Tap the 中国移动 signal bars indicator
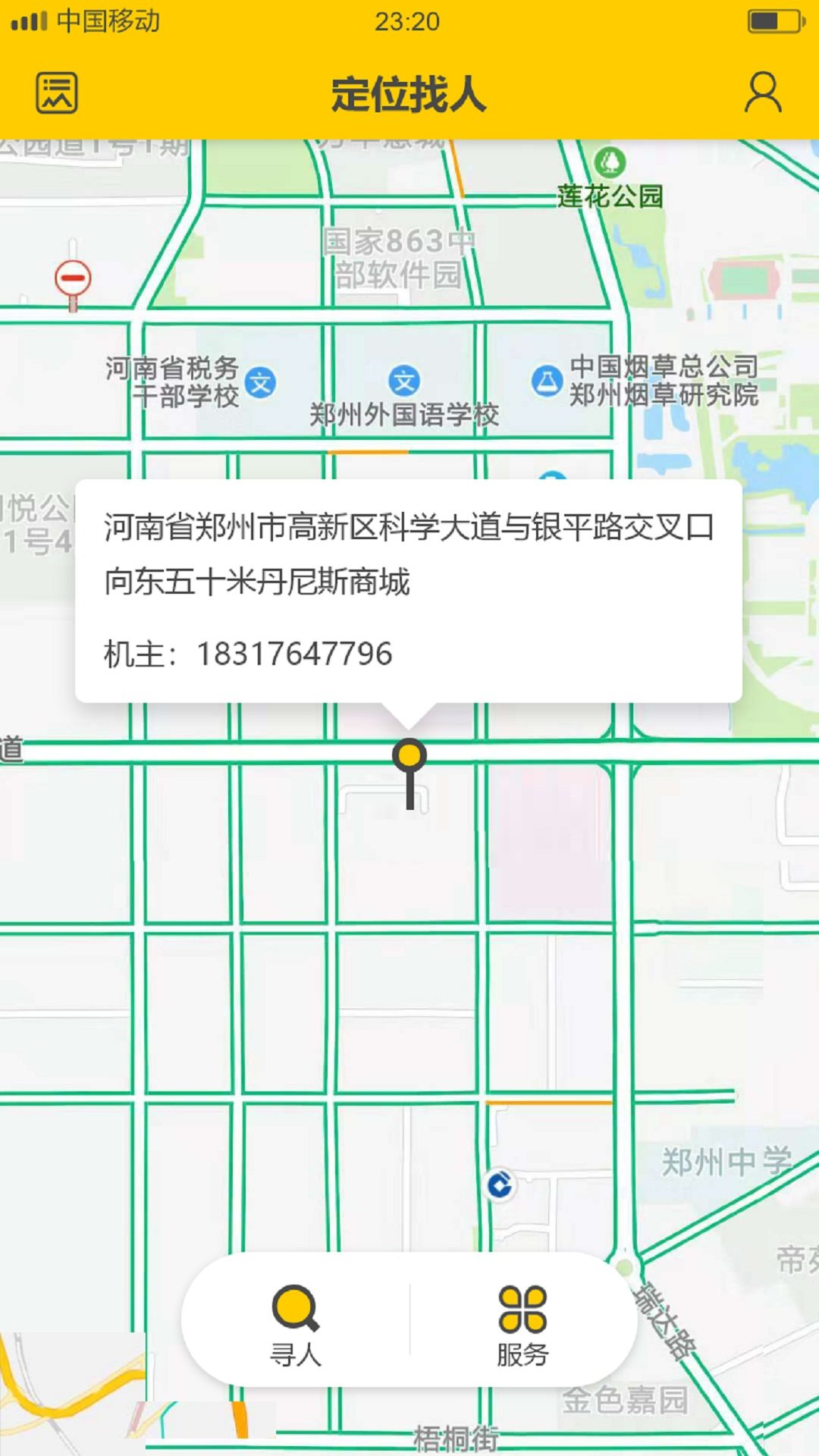The image size is (819, 1456). click(x=30, y=21)
